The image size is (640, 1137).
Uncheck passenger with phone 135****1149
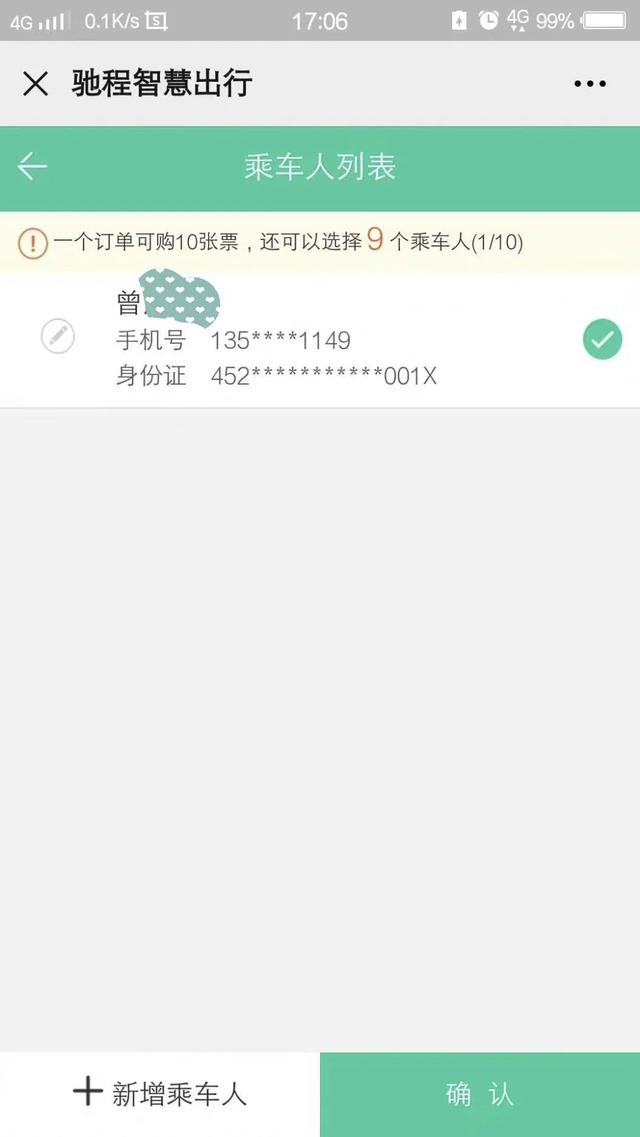click(x=602, y=340)
